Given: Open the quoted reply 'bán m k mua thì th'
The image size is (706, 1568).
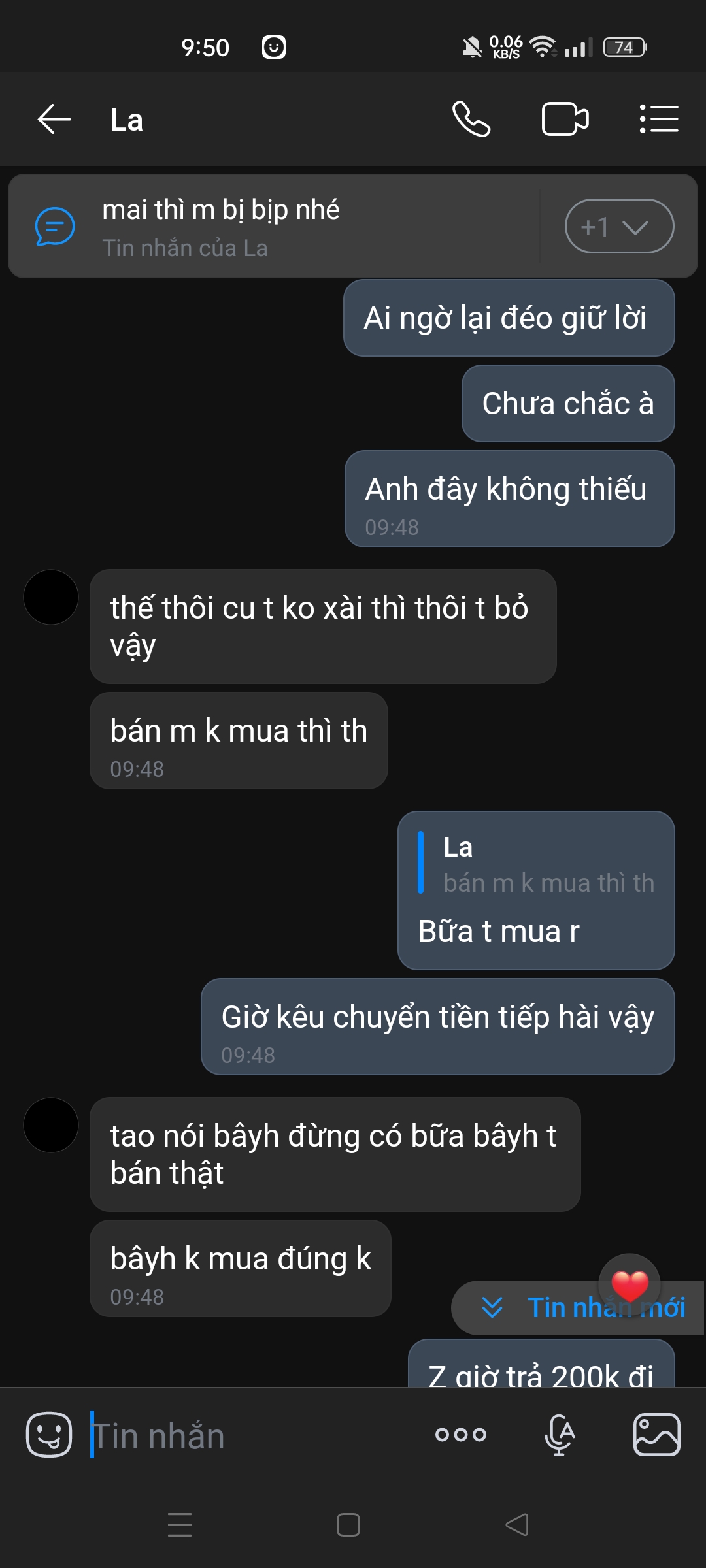Looking at the screenshot, I should coord(536,865).
